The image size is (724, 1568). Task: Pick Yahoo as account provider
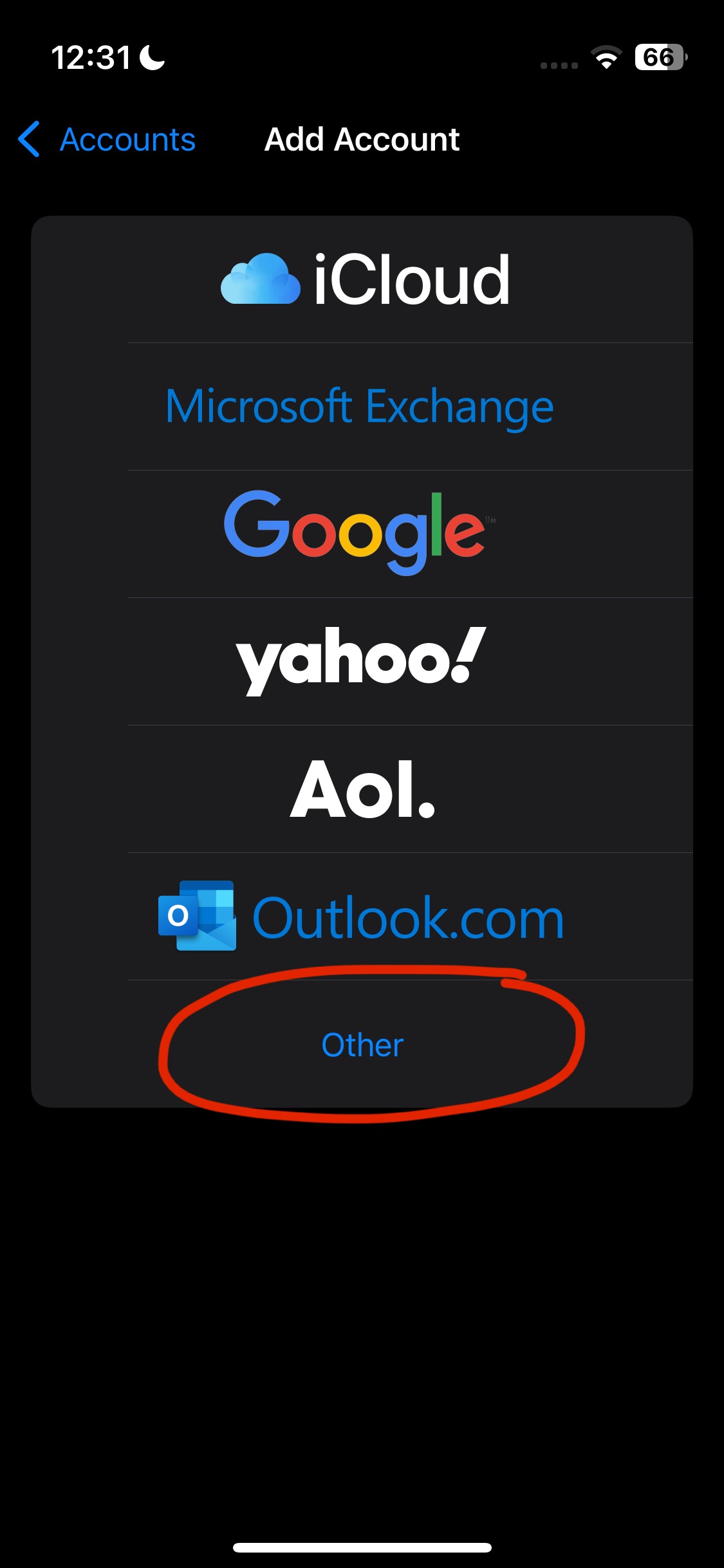click(x=360, y=661)
